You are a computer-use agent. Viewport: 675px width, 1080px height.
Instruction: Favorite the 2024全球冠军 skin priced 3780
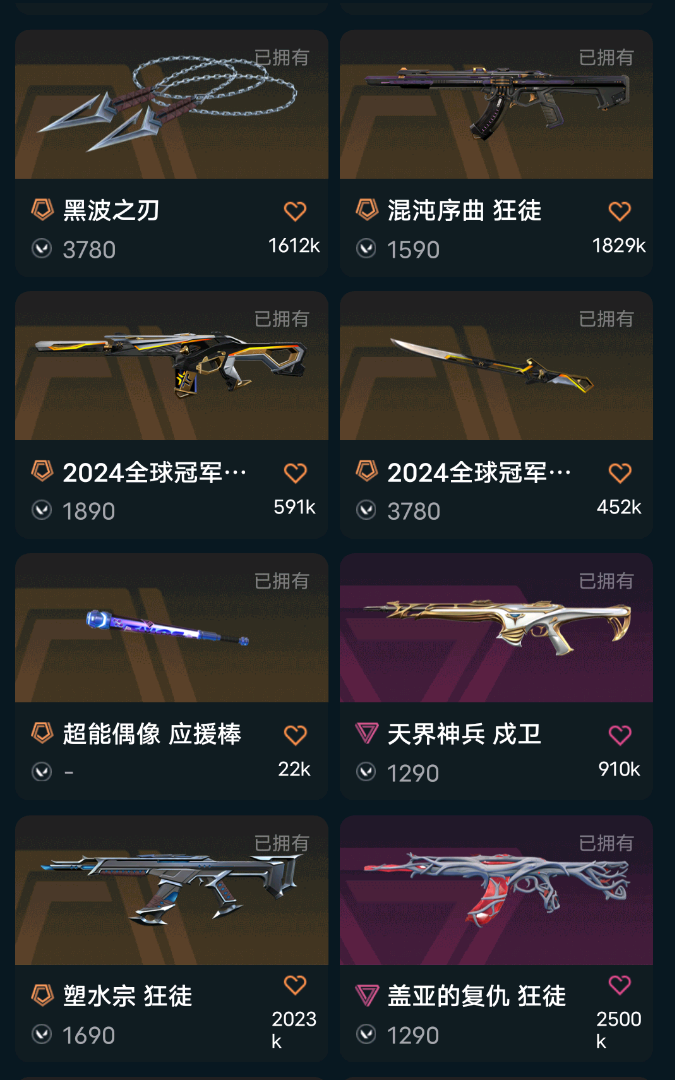point(620,473)
